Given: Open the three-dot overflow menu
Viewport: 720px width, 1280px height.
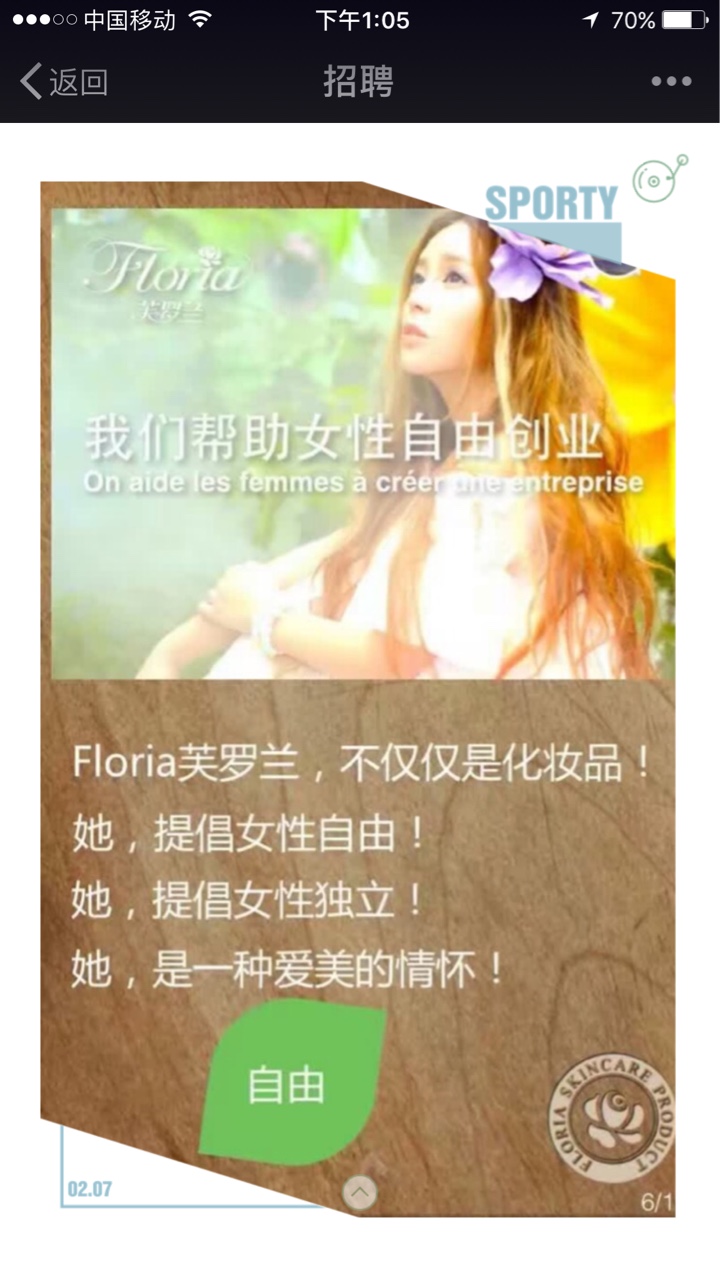Looking at the screenshot, I should (x=671, y=81).
